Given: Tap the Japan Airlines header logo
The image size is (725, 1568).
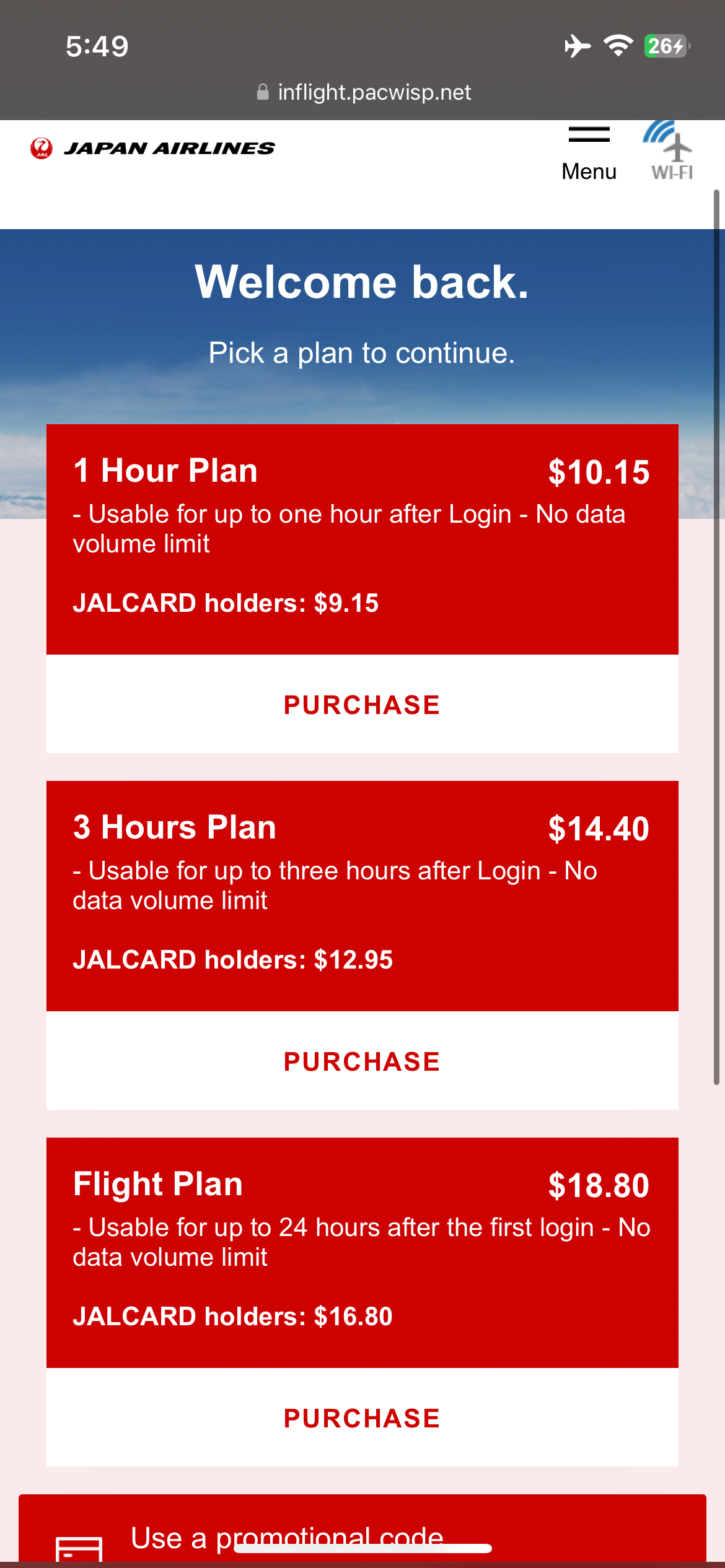Looking at the screenshot, I should pyautogui.click(x=152, y=148).
